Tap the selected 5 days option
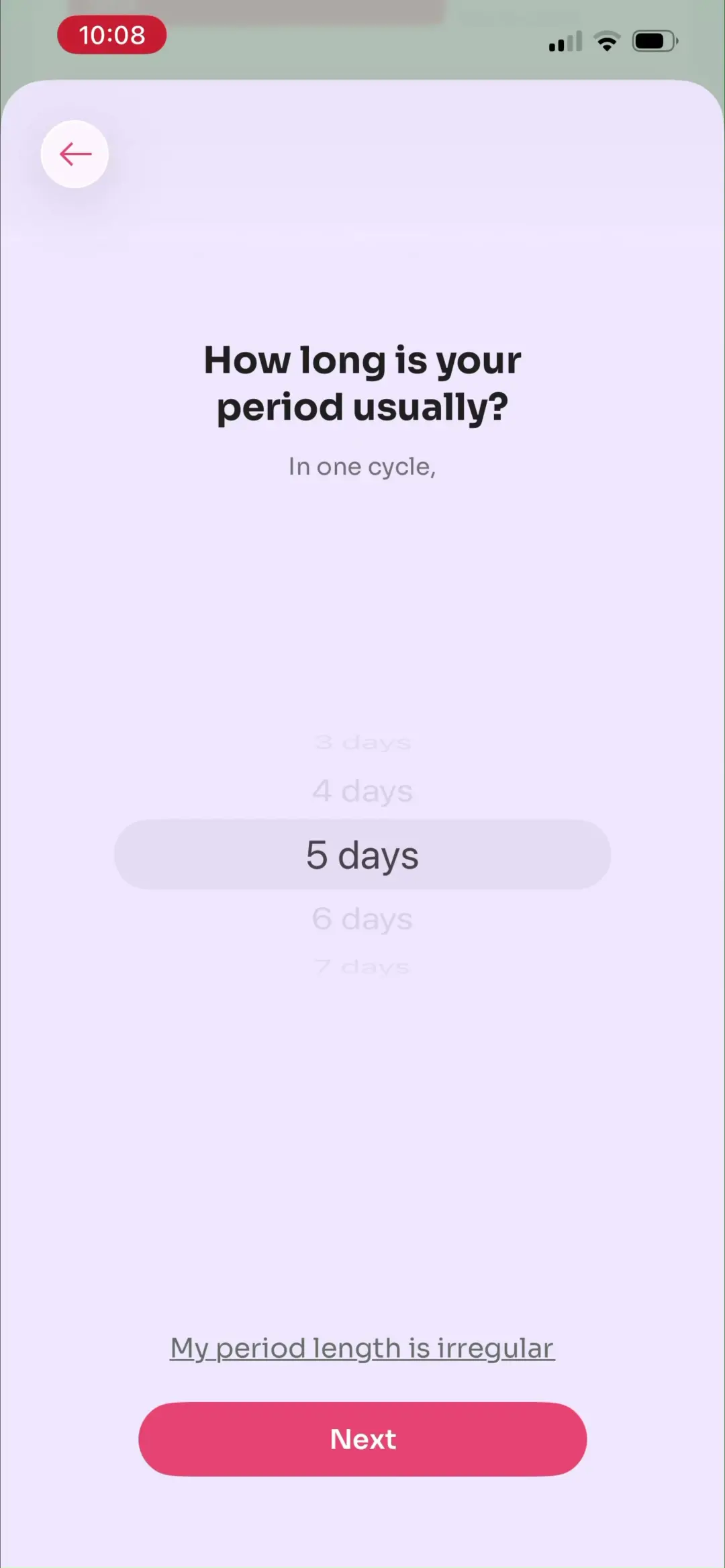Viewport: 725px width, 1568px height. point(362,855)
